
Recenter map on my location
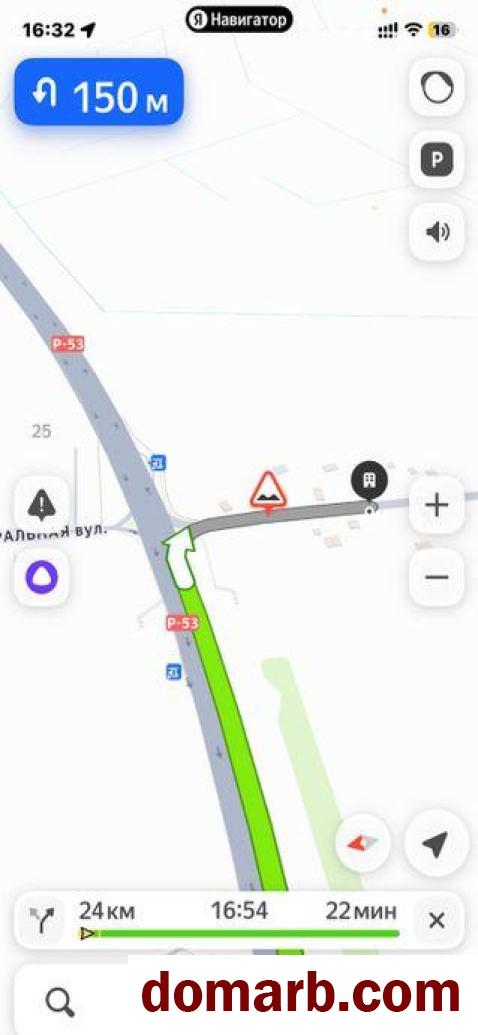coord(436,844)
